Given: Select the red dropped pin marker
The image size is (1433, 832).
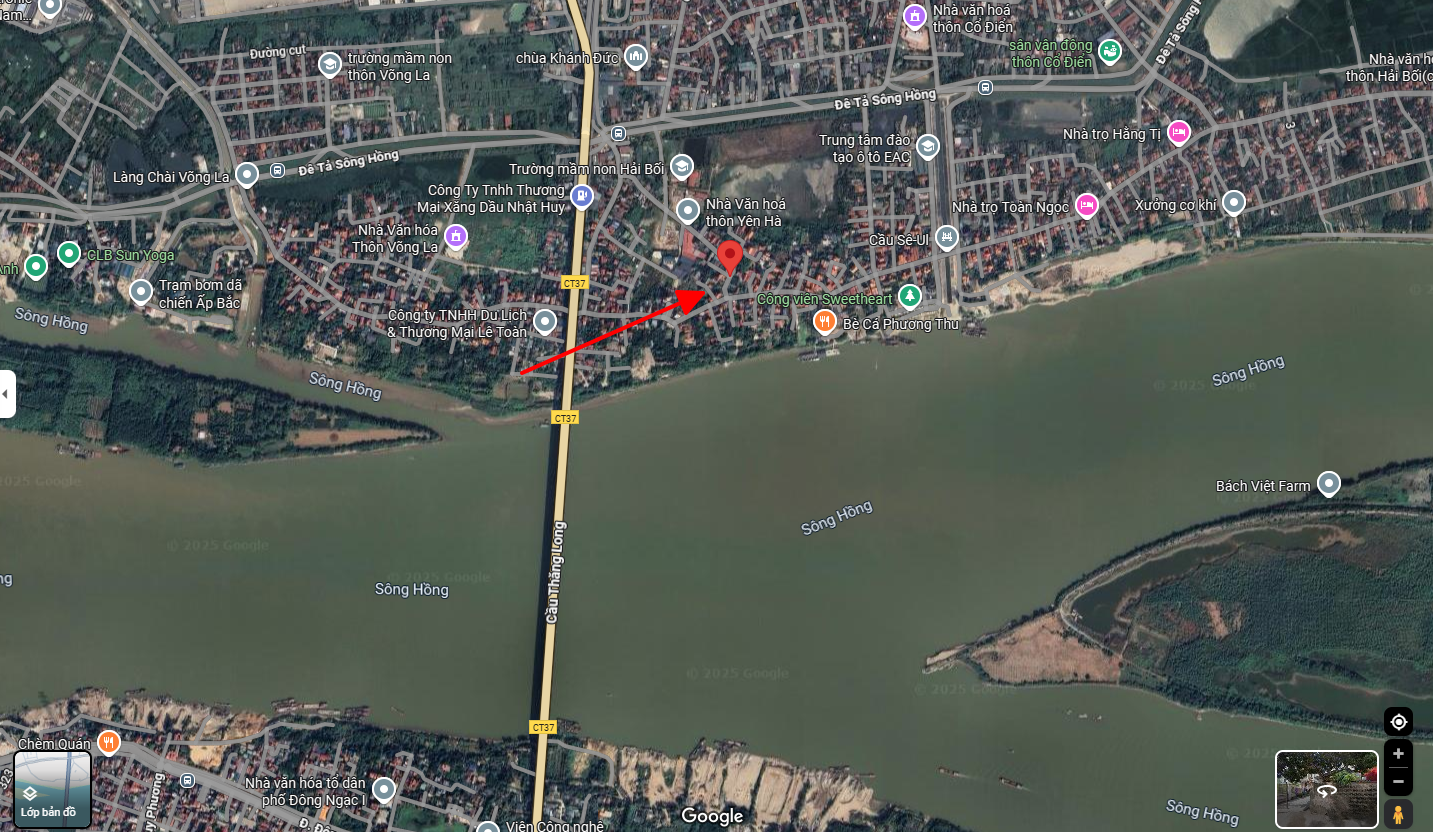Looking at the screenshot, I should point(730,257).
